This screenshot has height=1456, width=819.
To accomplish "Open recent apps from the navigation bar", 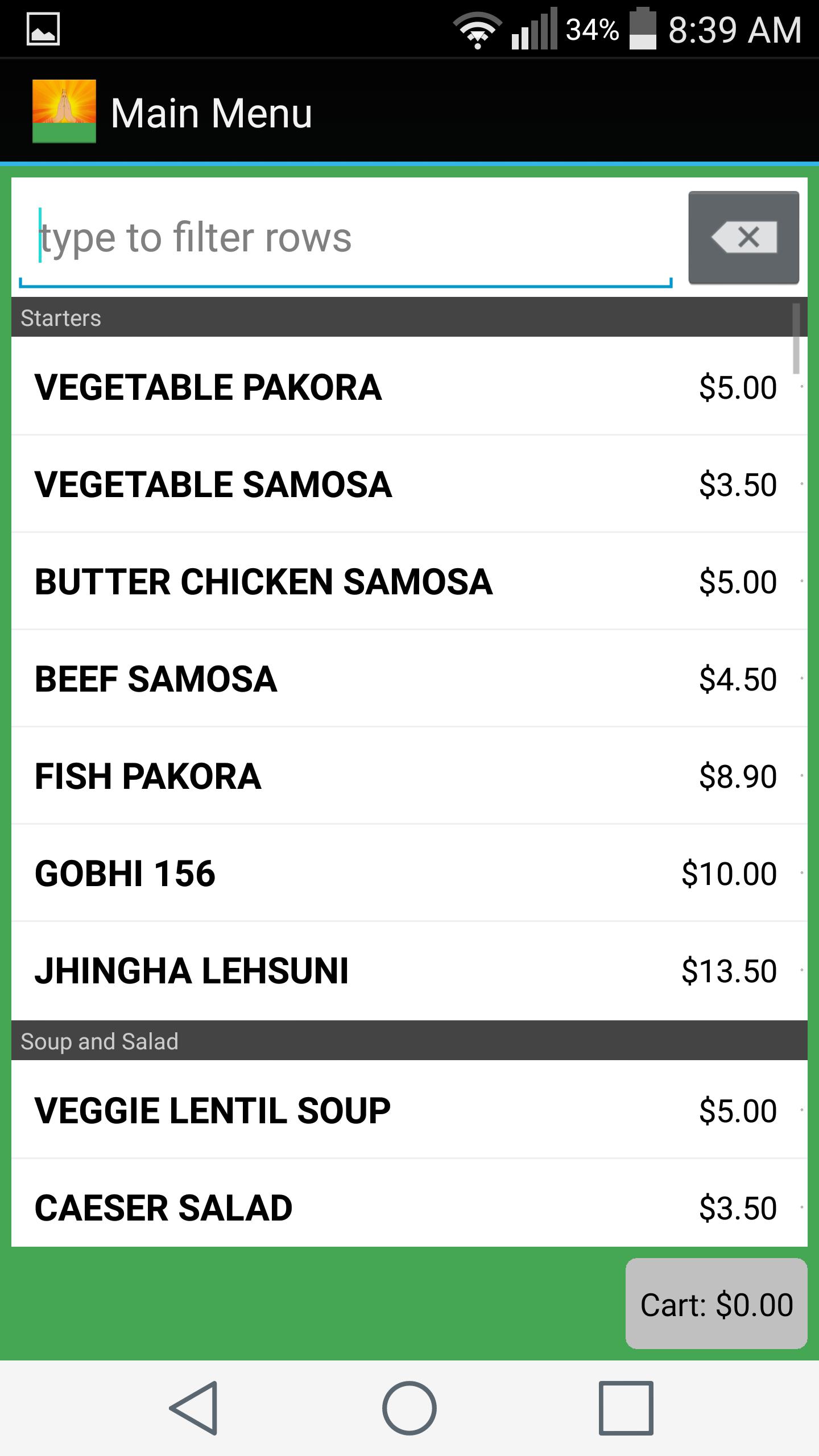I will (626, 1408).
